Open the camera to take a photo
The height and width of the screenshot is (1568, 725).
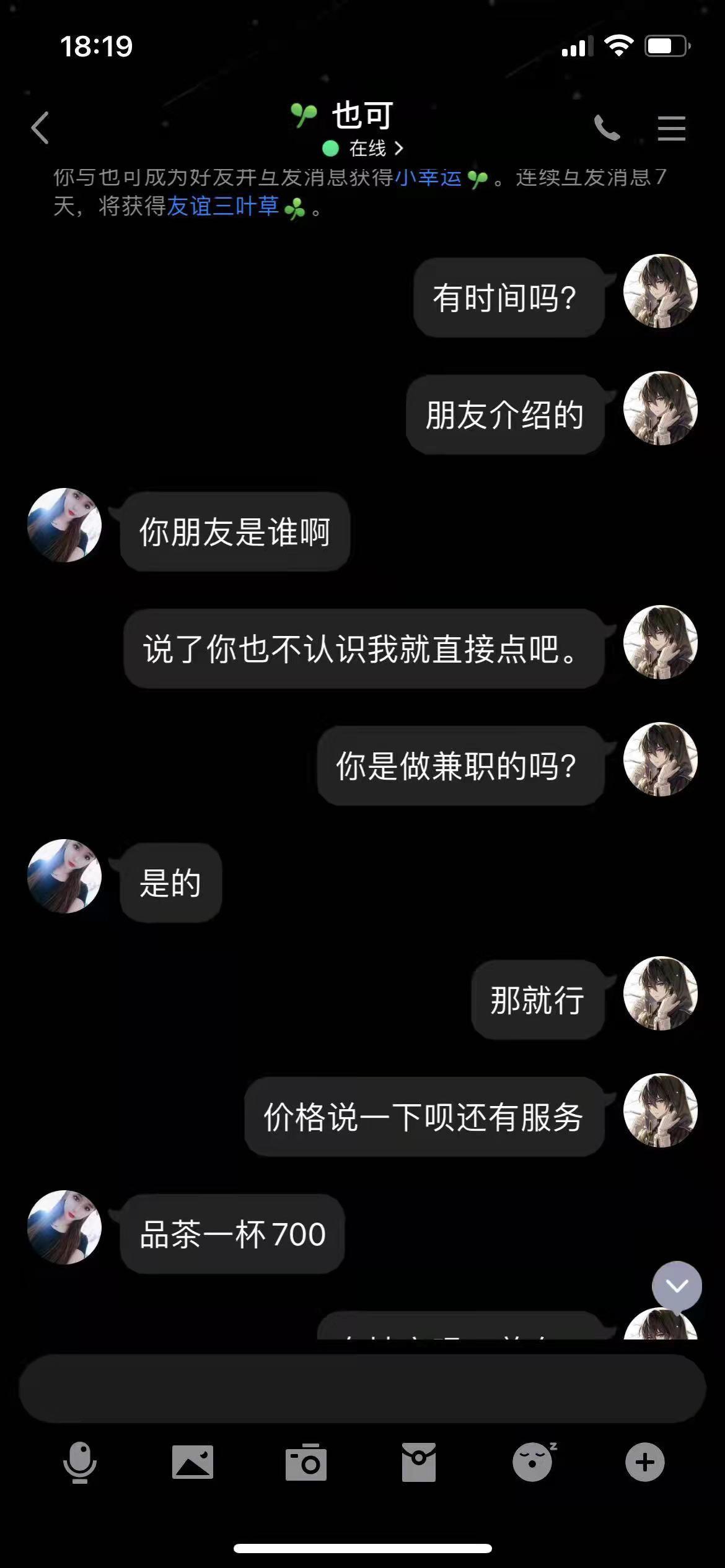[x=305, y=1462]
